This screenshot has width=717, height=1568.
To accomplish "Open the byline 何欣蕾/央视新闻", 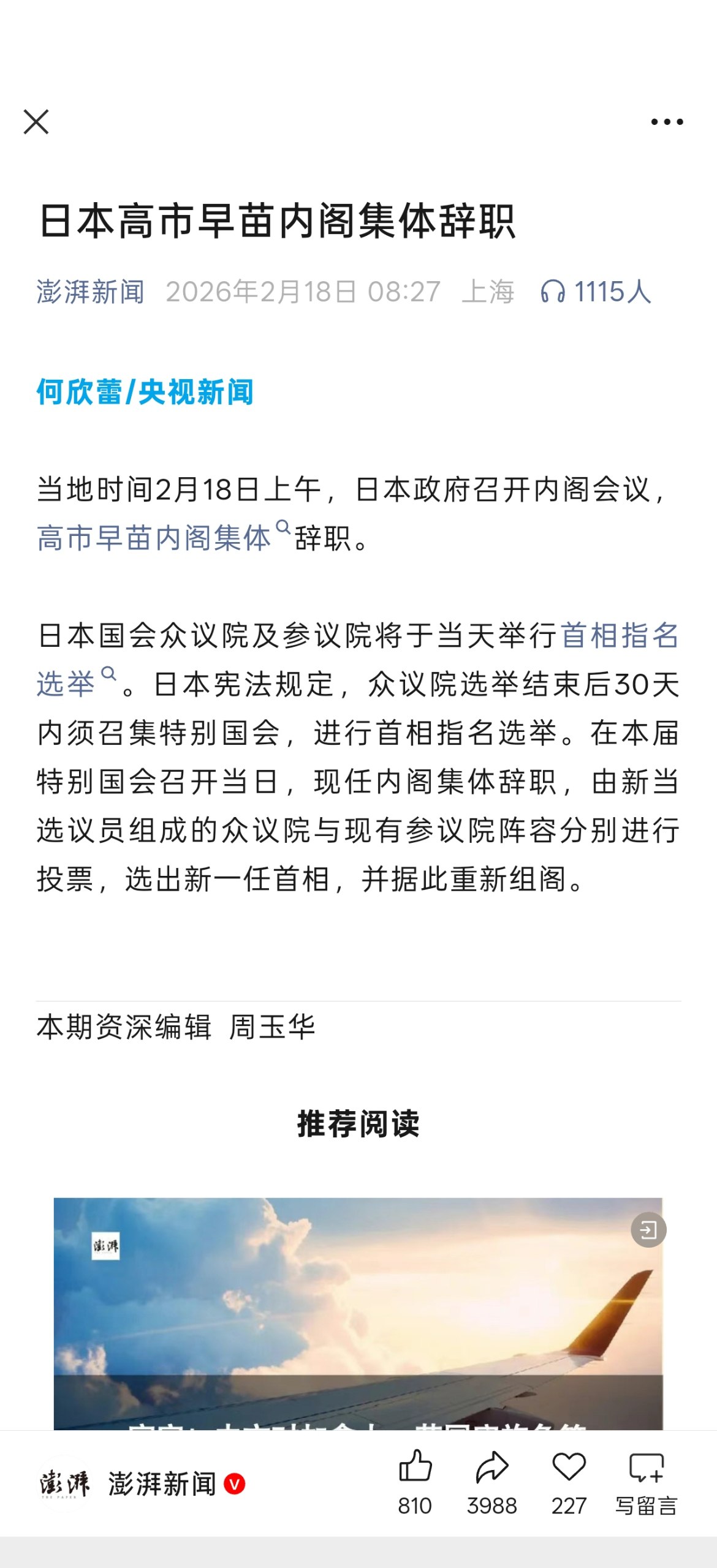I will pyautogui.click(x=145, y=392).
